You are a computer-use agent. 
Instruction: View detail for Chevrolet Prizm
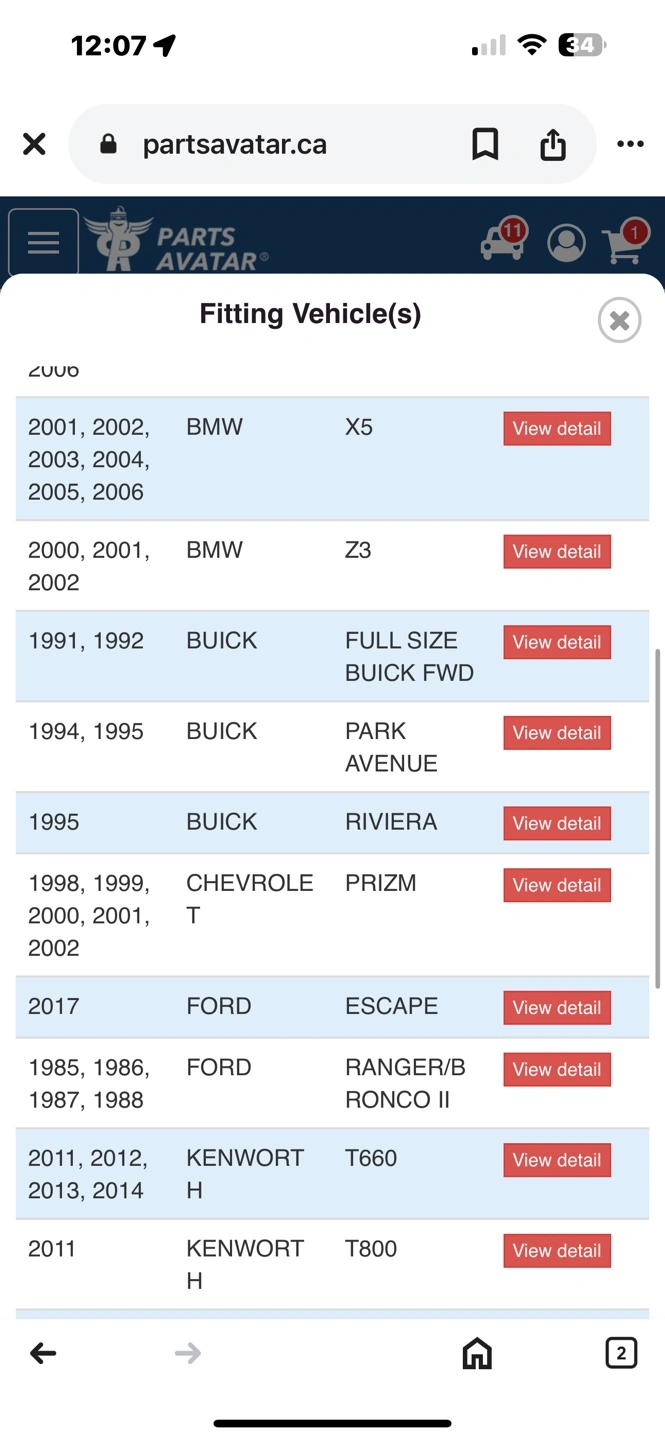pyautogui.click(x=557, y=885)
